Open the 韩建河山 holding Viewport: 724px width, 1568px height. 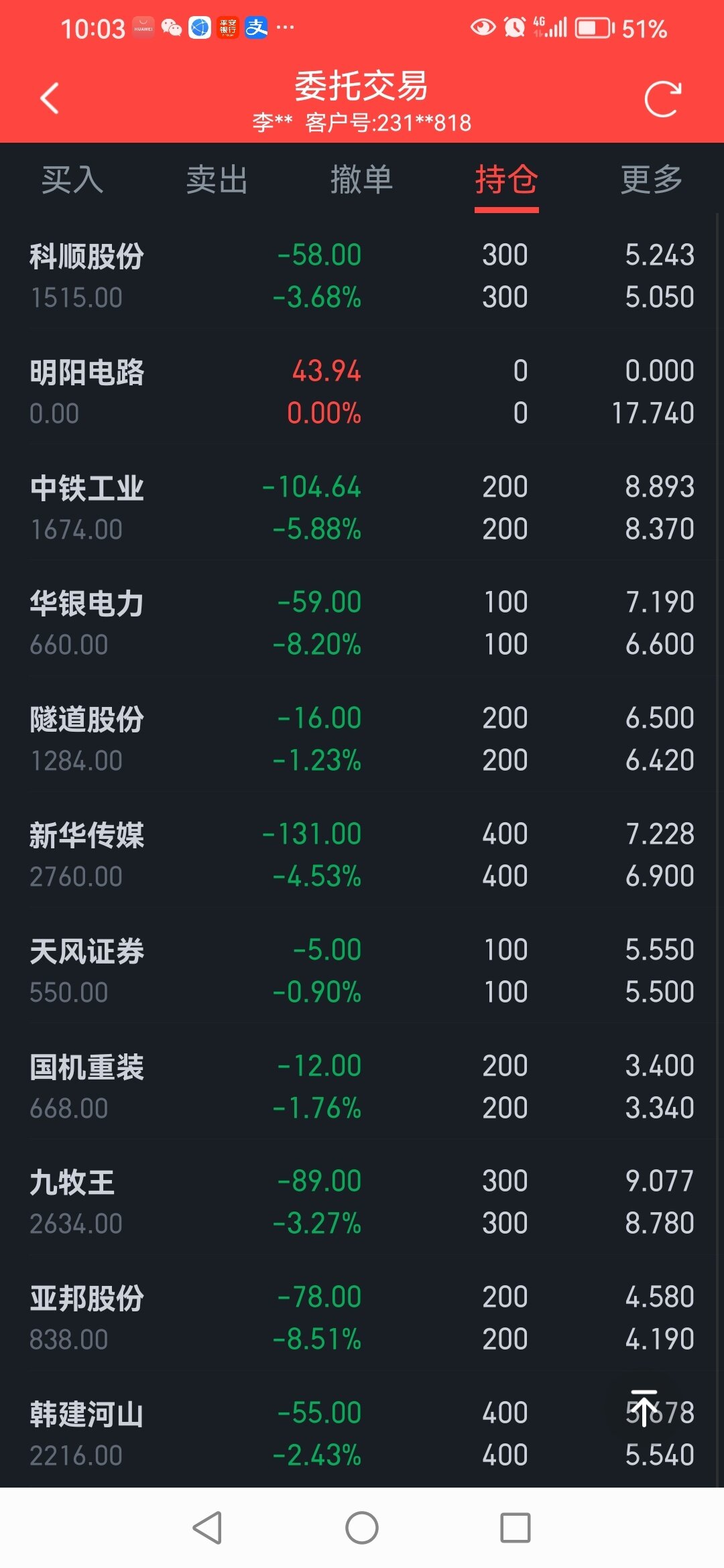(362, 1434)
